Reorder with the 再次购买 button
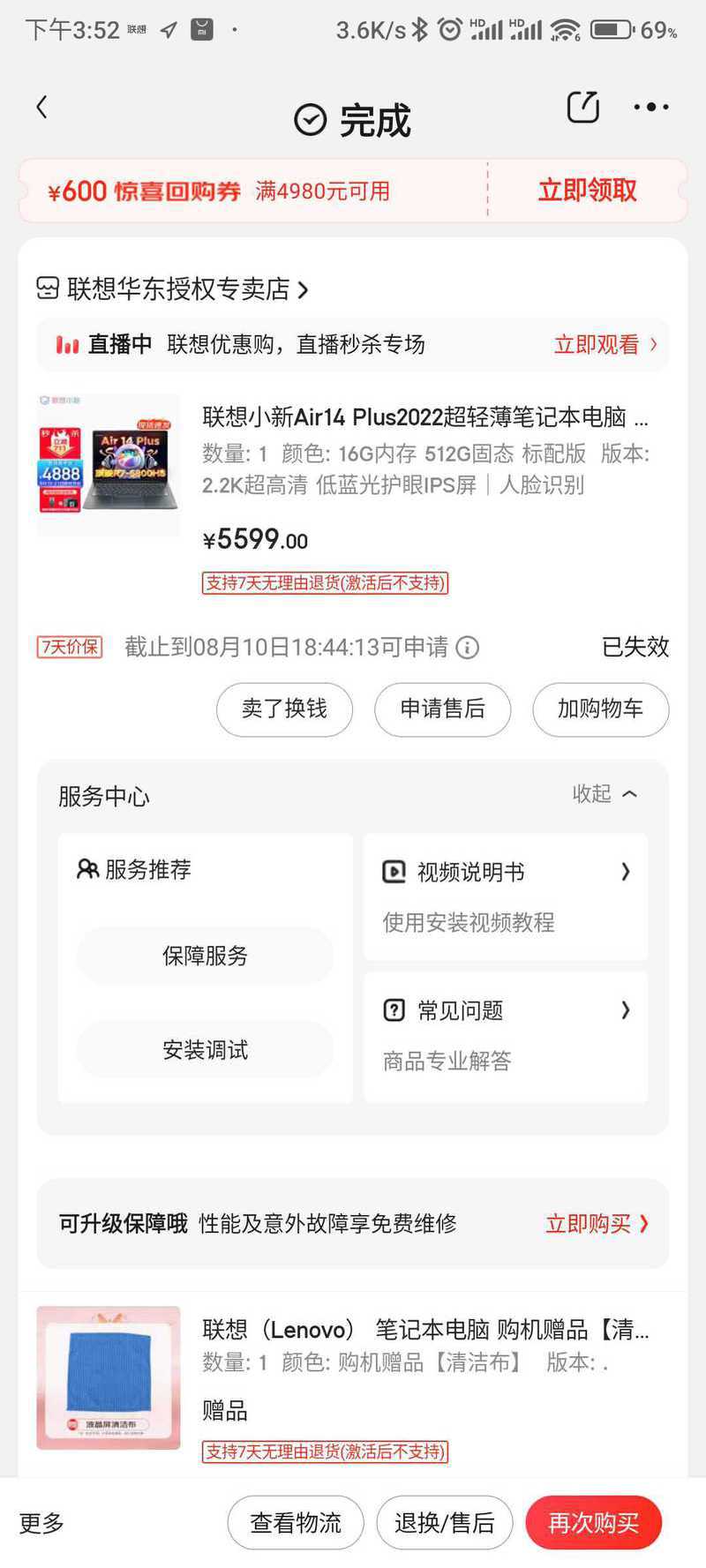 click(x=593, y=1523)
